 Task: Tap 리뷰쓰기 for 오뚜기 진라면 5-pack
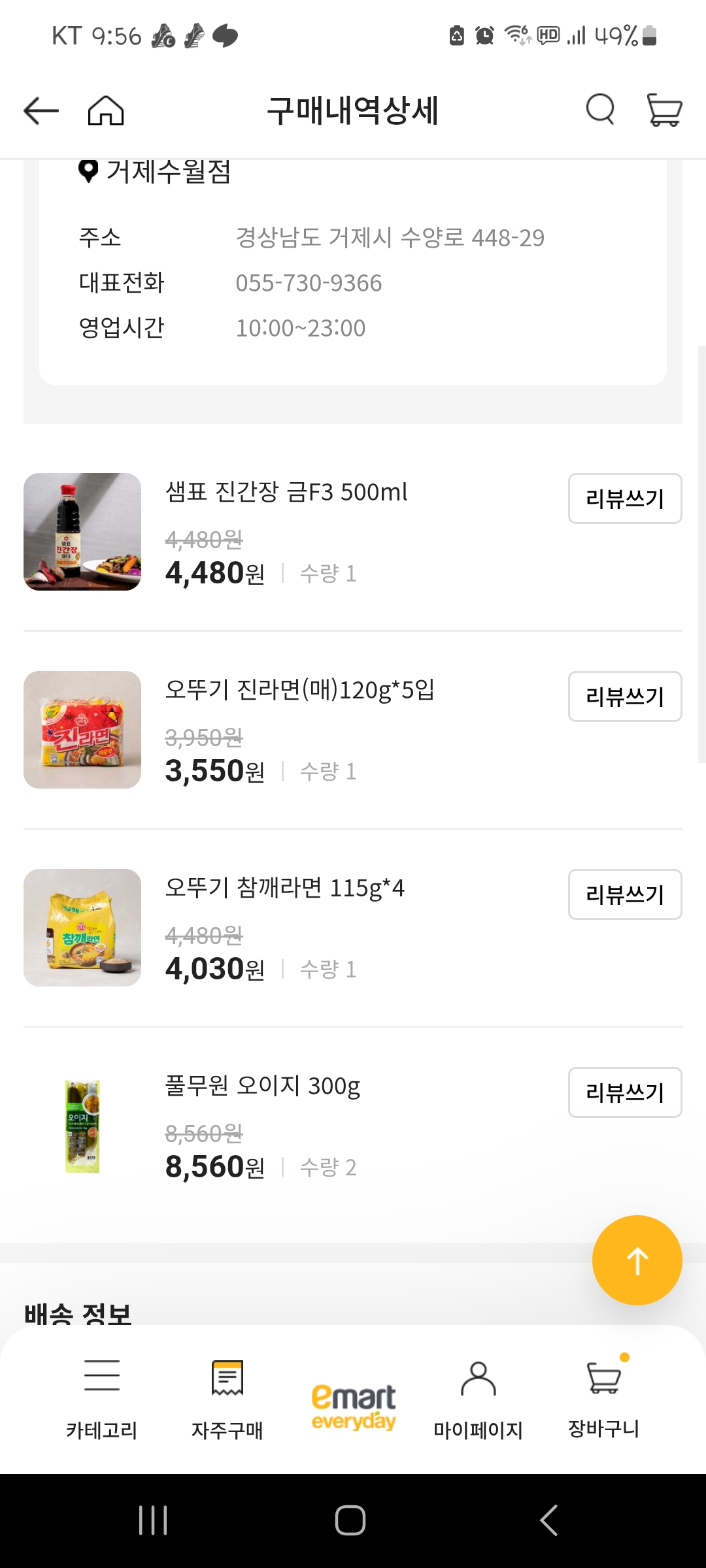point(624,696)
